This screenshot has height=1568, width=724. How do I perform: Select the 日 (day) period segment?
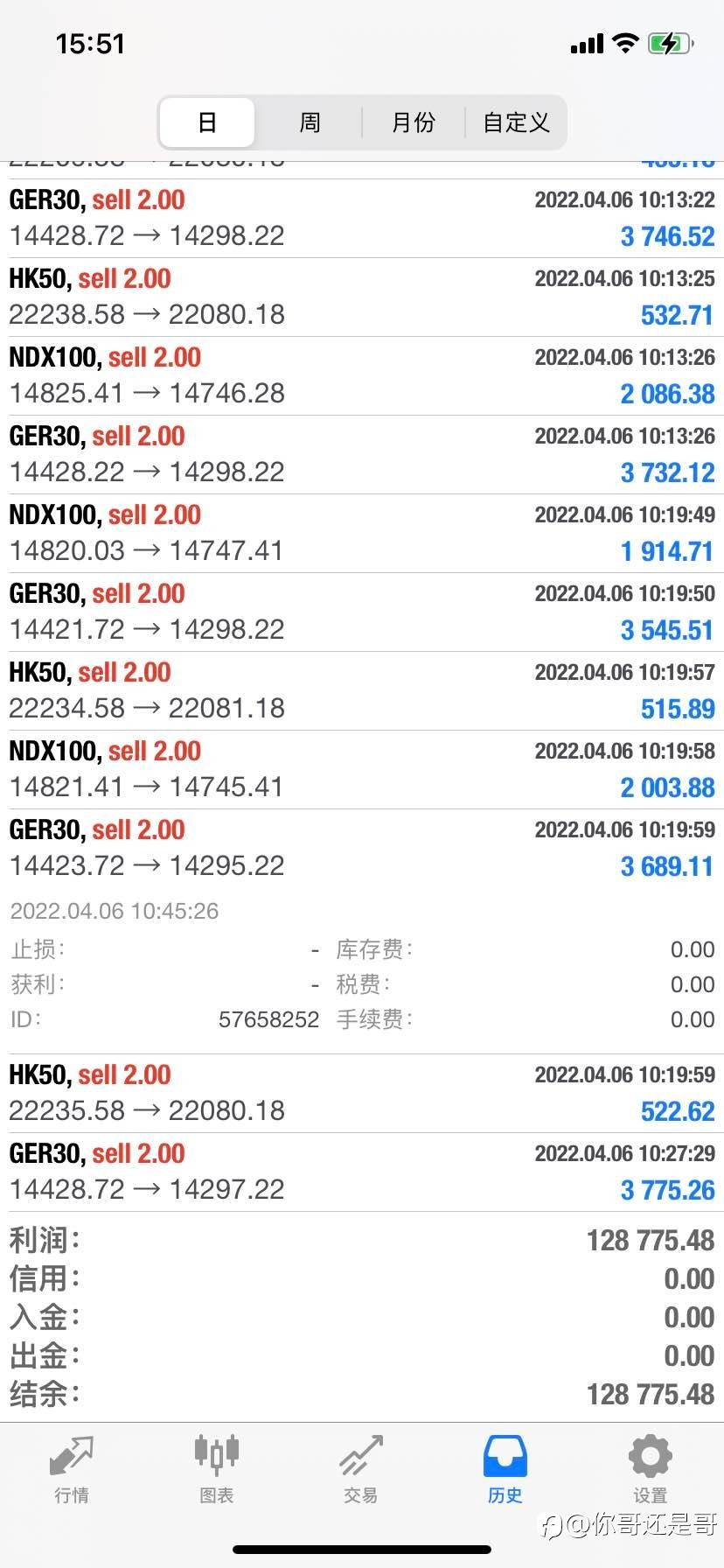207,122
